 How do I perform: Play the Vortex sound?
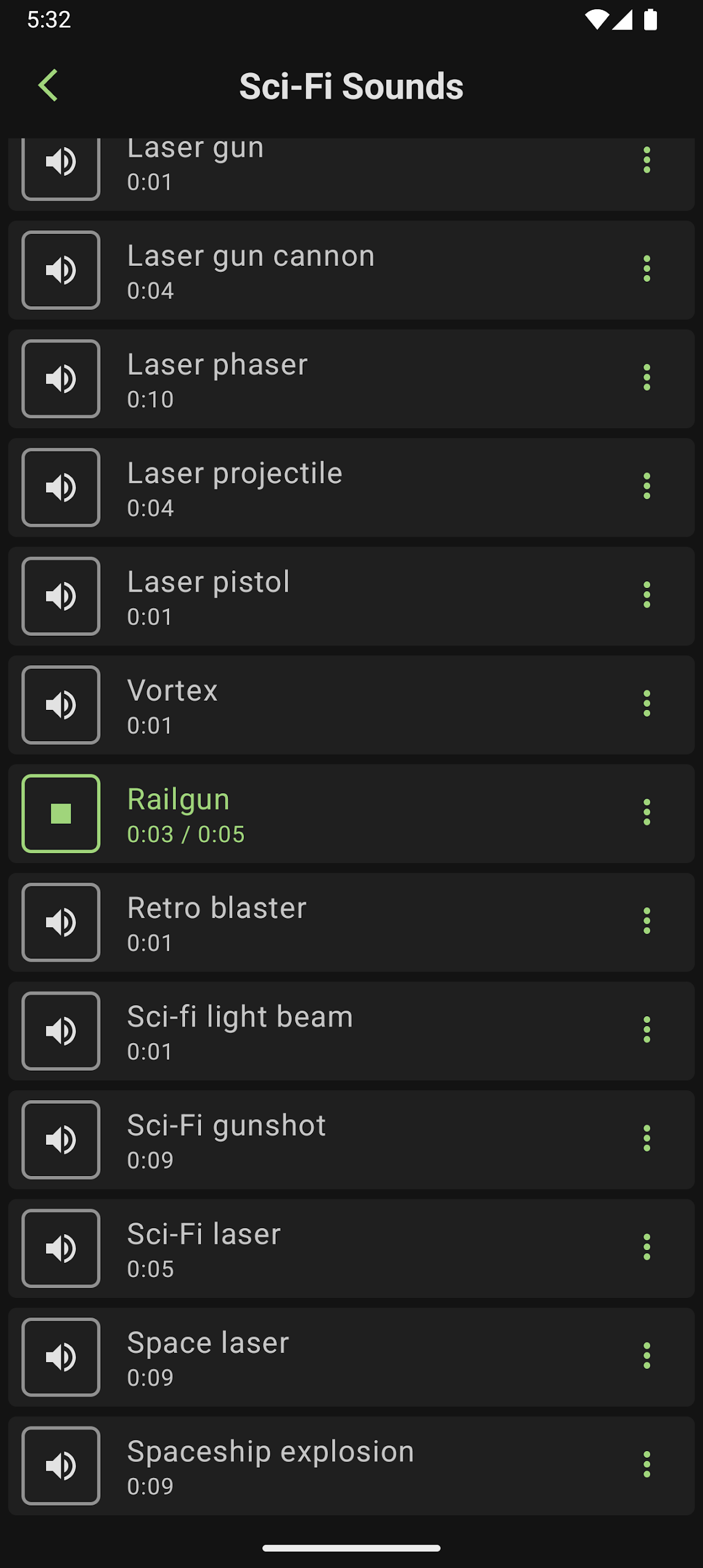61,705
